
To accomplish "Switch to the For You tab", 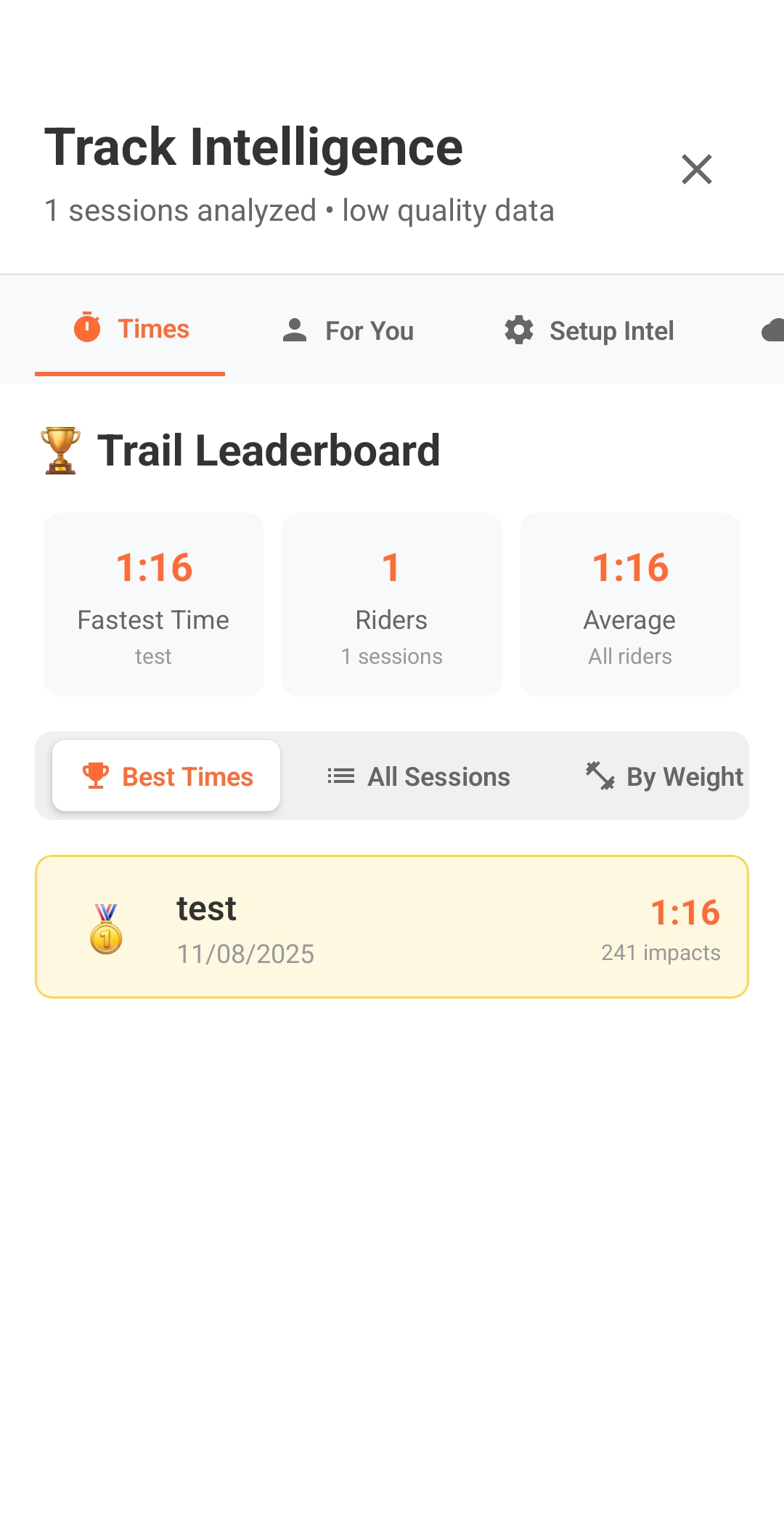I will pos(347,330).
